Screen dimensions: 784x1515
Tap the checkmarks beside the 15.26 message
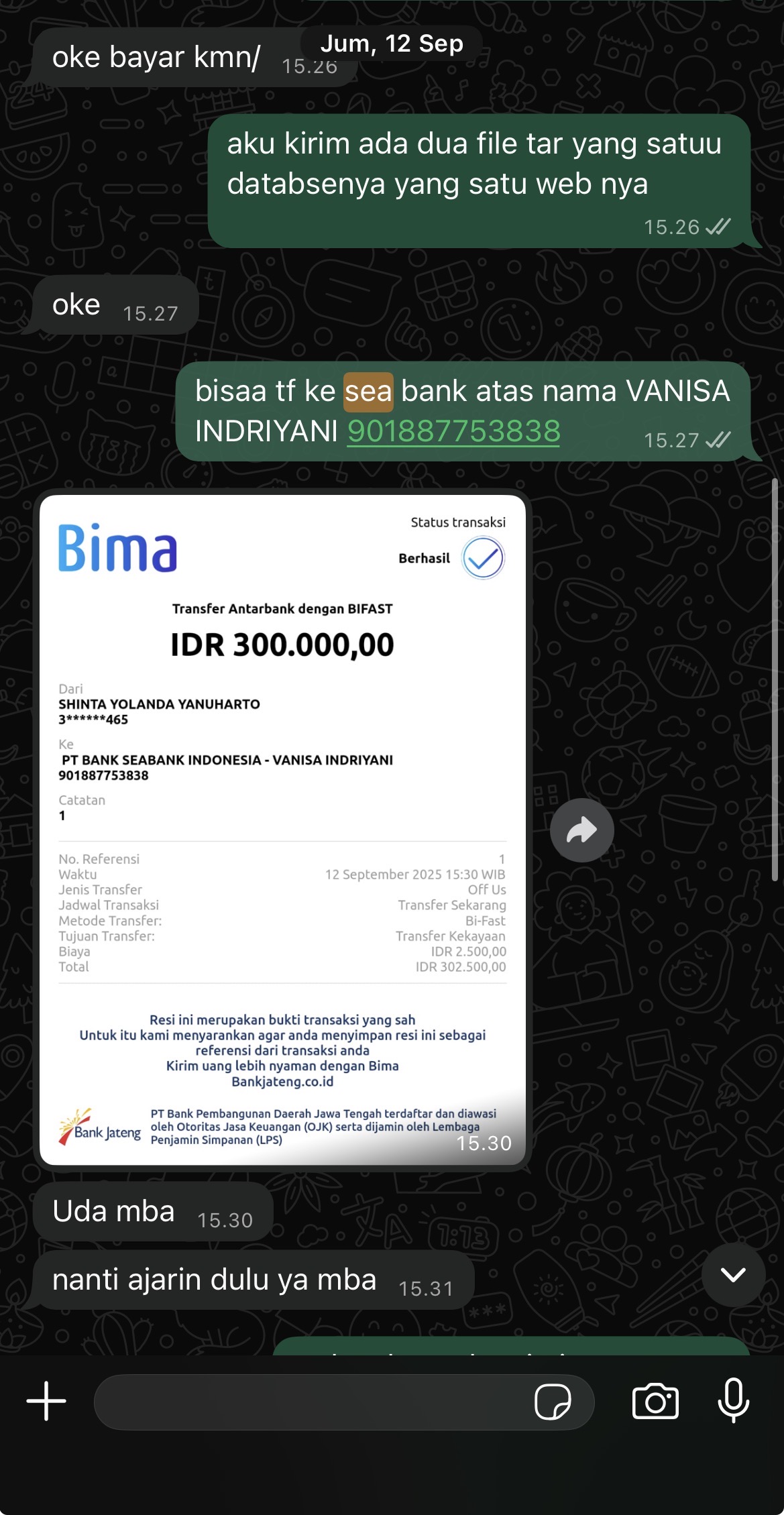[x=719, y=227]
